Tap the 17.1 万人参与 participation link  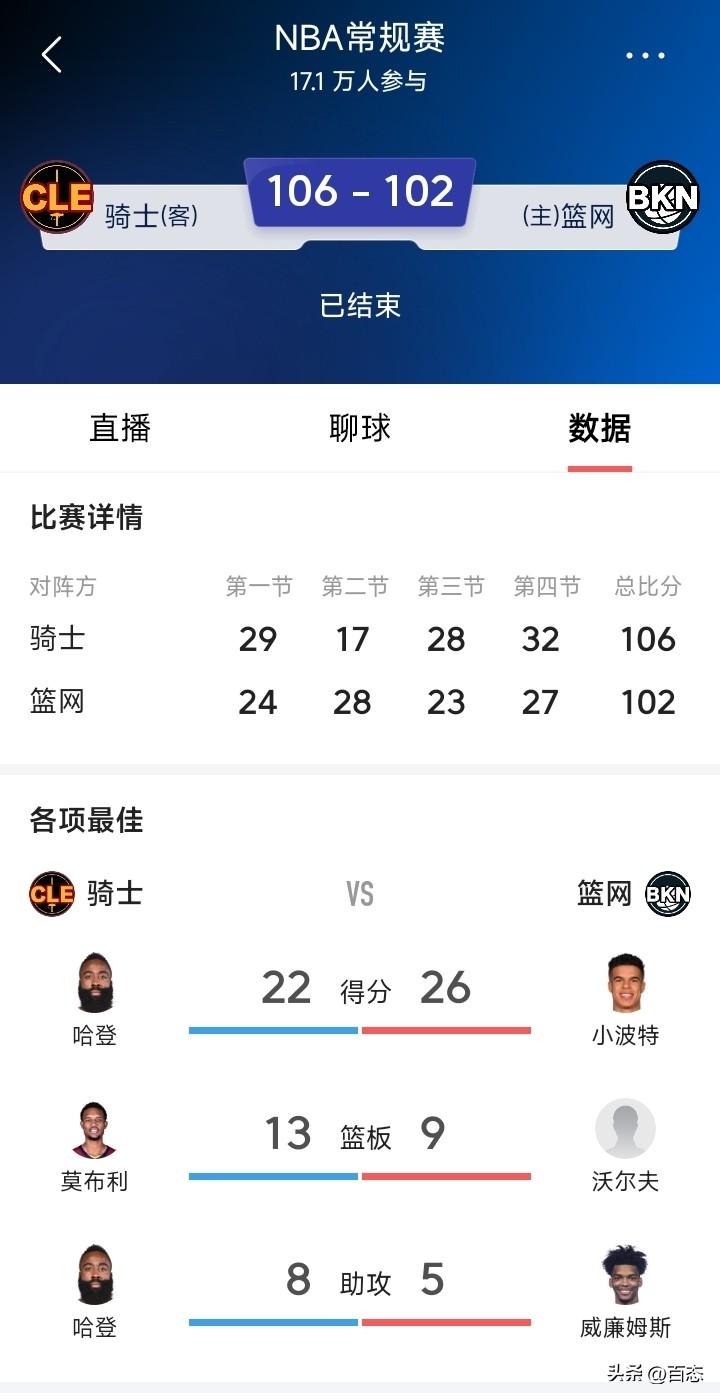(362, 83)
